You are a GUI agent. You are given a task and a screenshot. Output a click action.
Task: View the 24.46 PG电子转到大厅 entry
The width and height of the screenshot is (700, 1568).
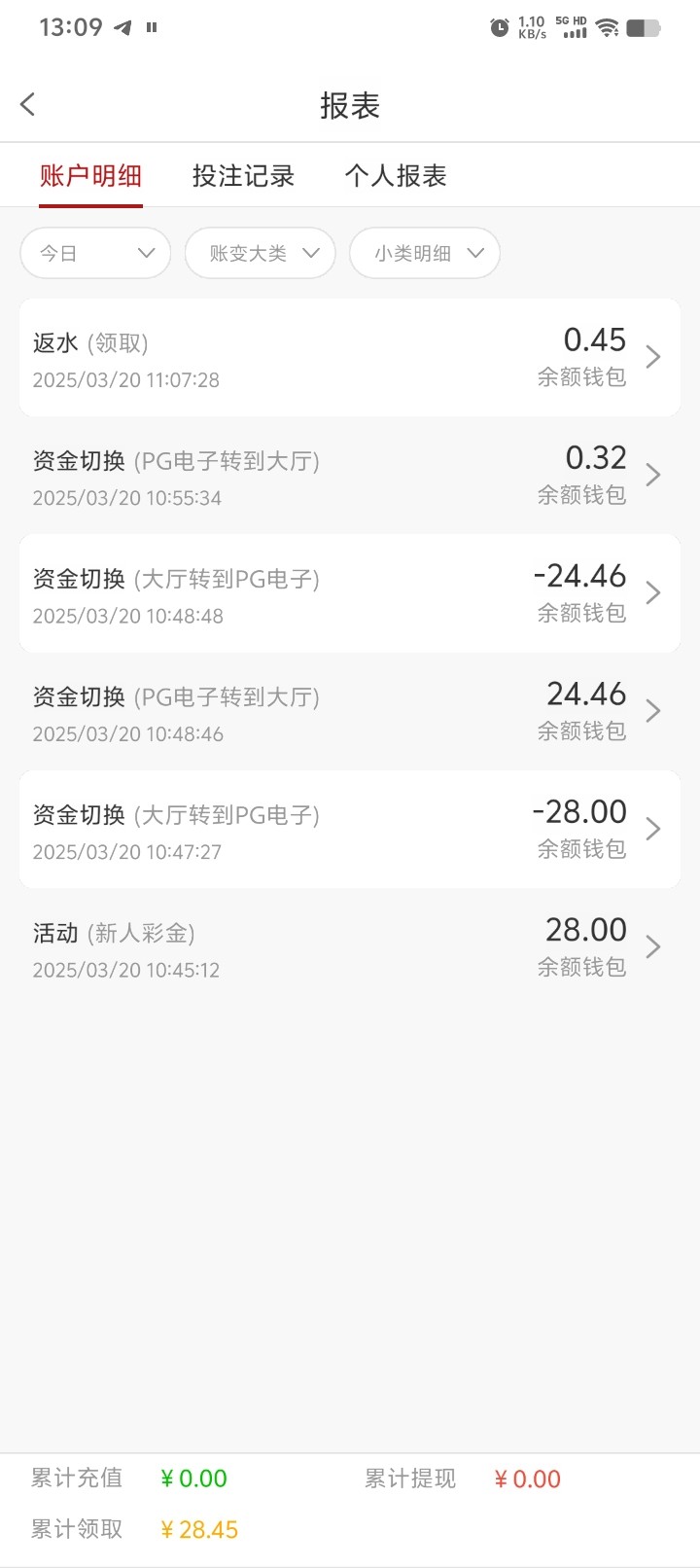coord(350,711)
